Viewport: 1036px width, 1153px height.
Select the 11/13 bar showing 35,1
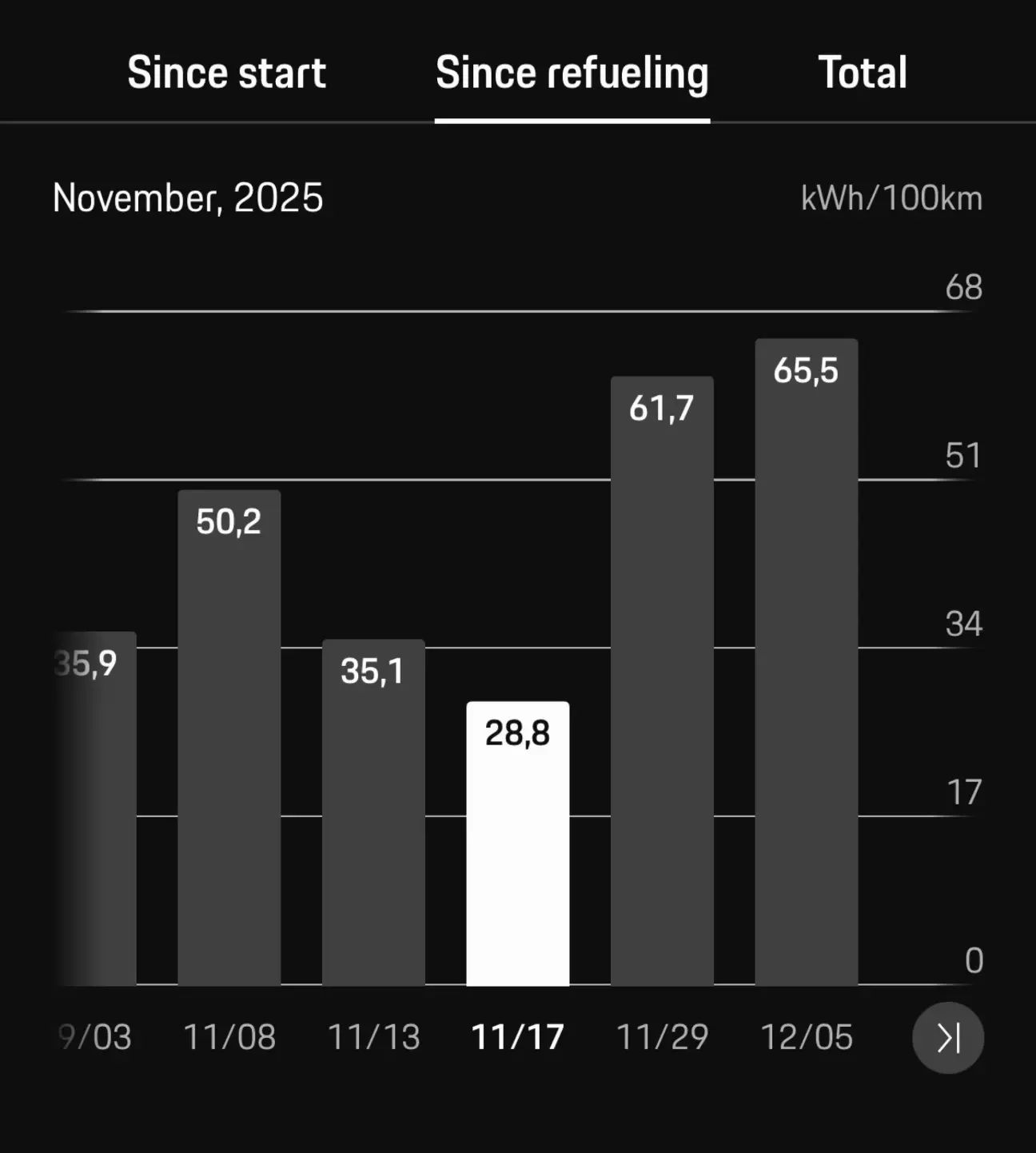373,812
